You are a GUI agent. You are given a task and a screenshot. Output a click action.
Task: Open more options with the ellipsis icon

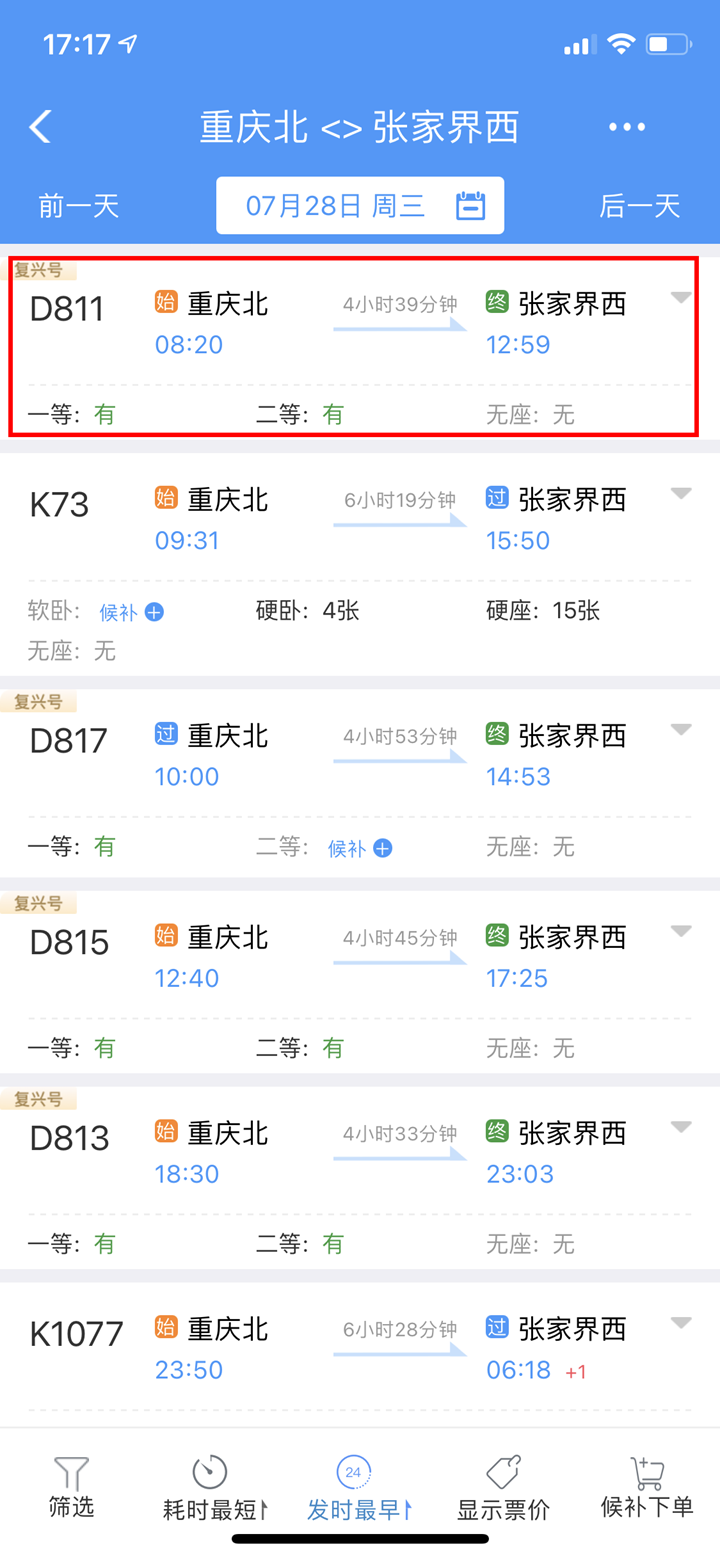(x=627, y=127)
